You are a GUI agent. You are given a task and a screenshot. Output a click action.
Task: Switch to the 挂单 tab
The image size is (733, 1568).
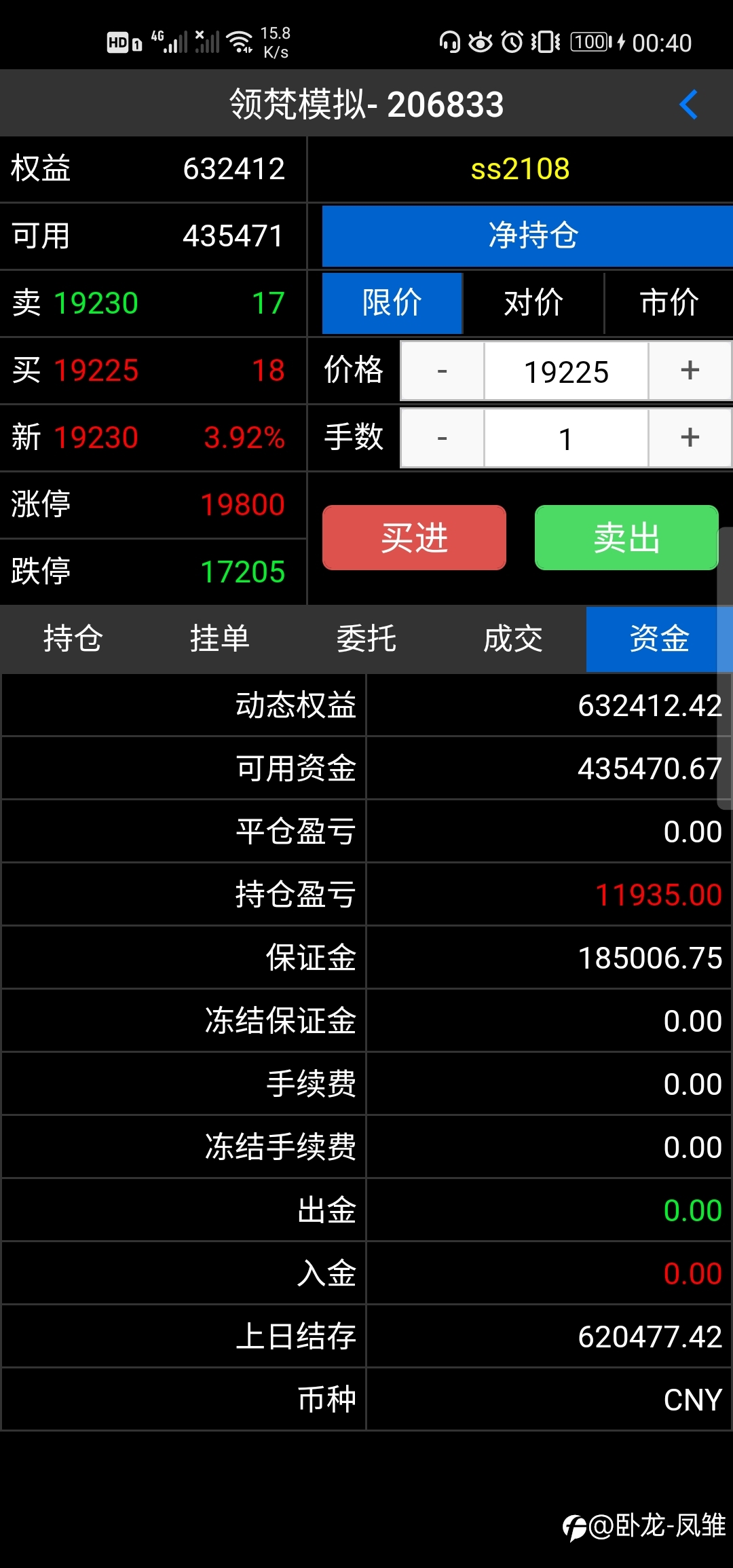(220, 639)
